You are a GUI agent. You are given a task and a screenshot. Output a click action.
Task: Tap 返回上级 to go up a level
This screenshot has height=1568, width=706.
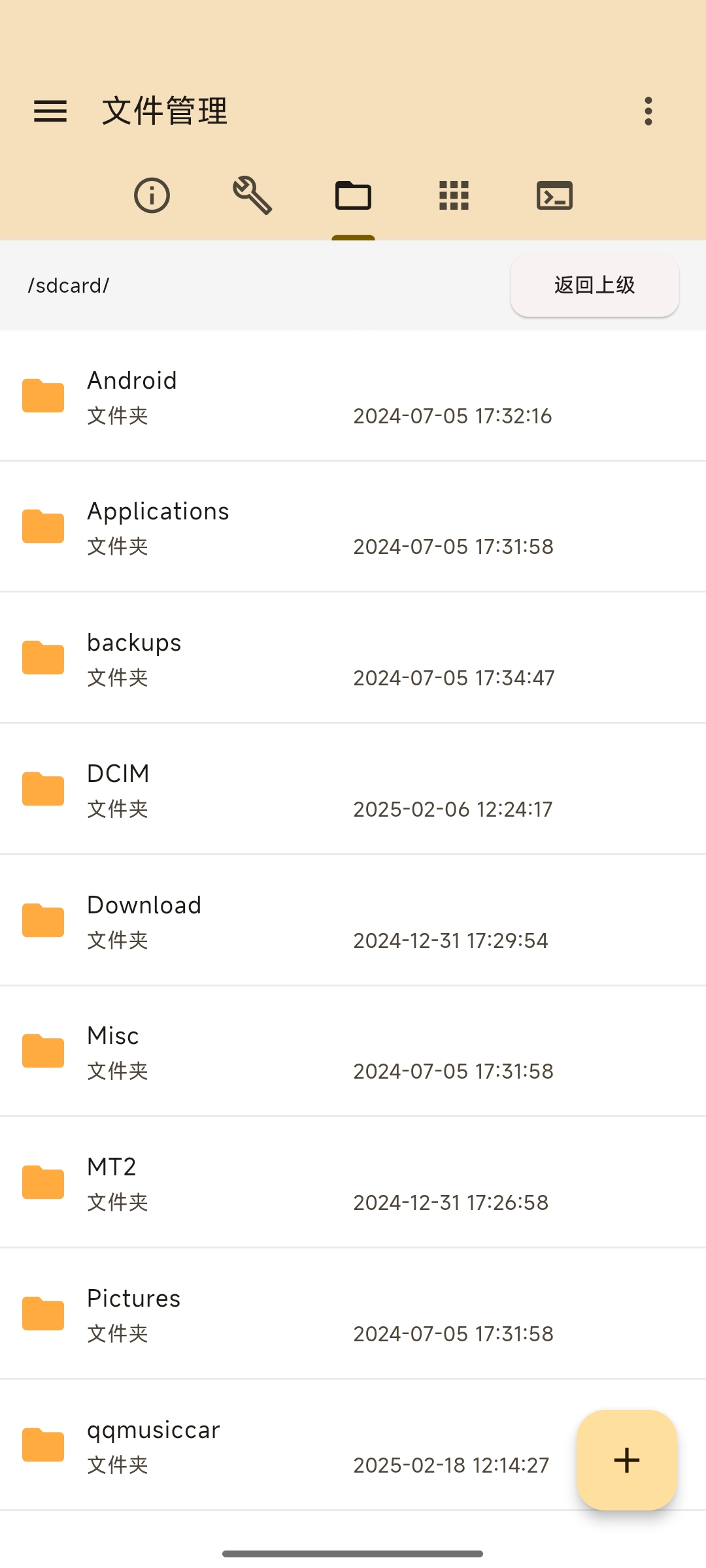click(594, 286)
